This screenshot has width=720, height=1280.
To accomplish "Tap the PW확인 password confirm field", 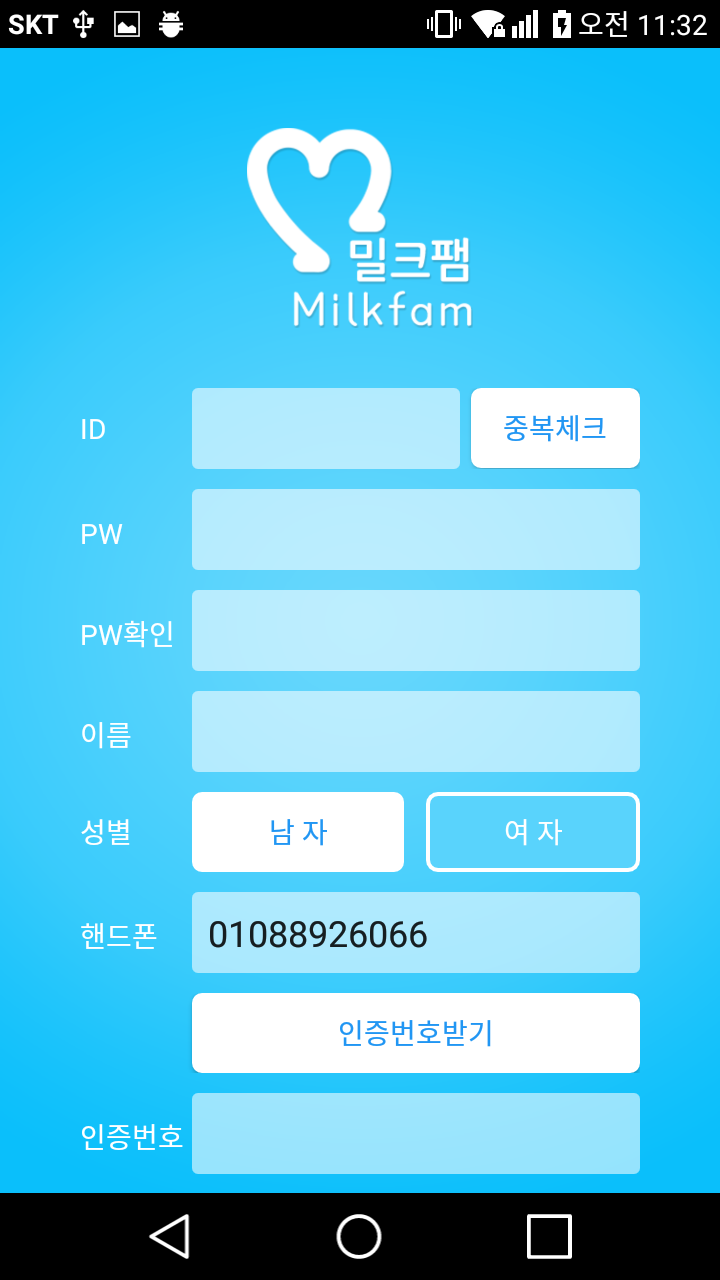I will [415, 630].
